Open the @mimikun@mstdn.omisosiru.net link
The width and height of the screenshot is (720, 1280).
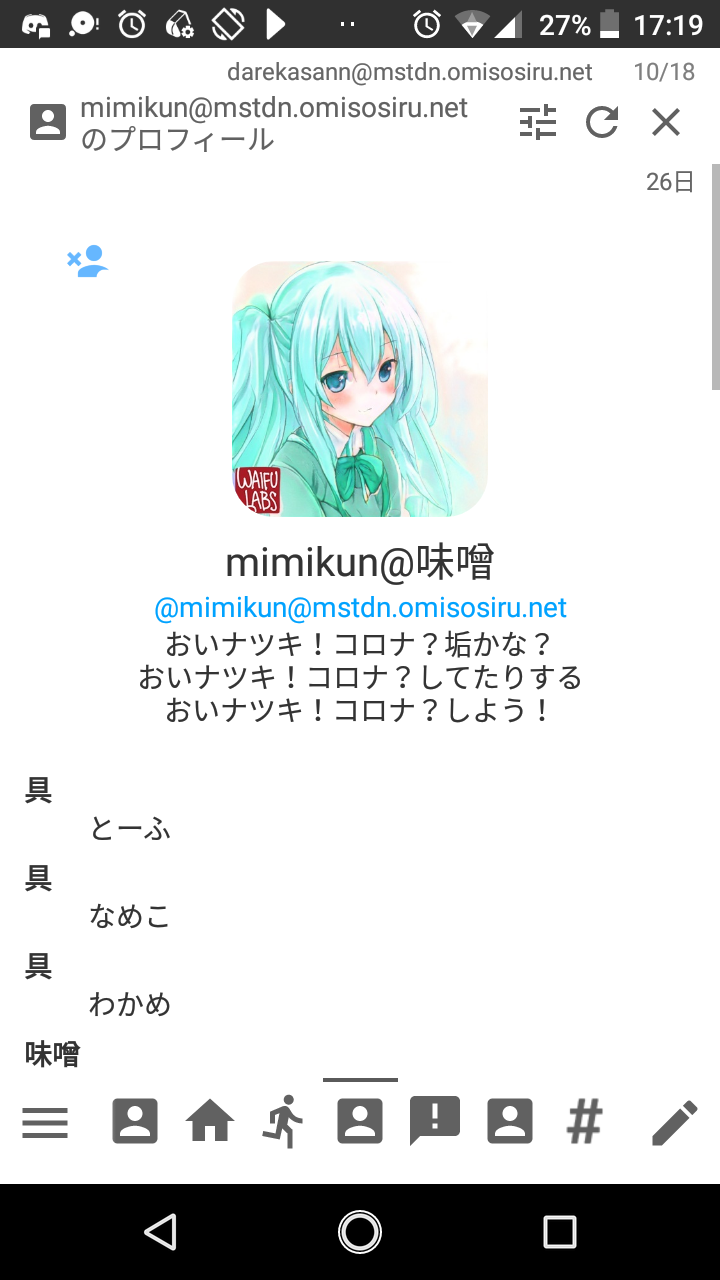tap(360, 607)
